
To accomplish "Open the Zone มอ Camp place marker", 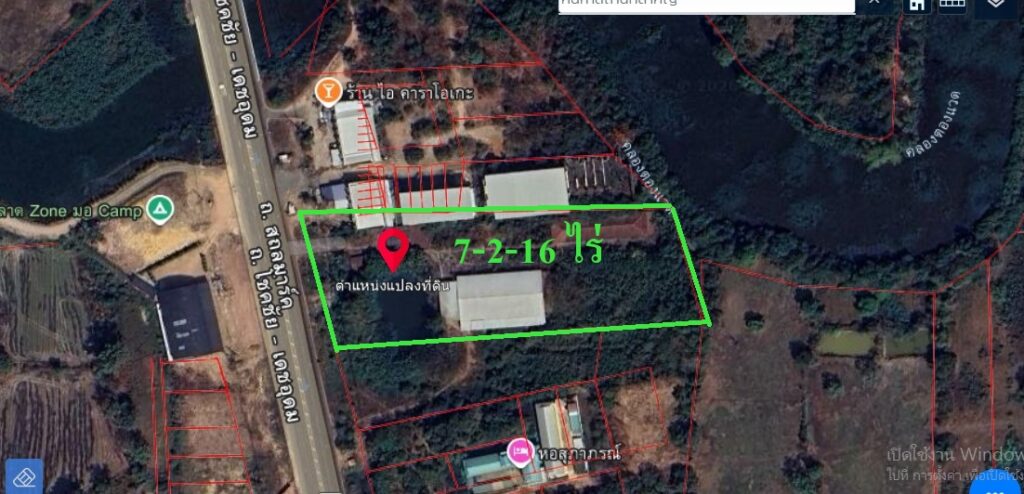I will pos(159,209).
